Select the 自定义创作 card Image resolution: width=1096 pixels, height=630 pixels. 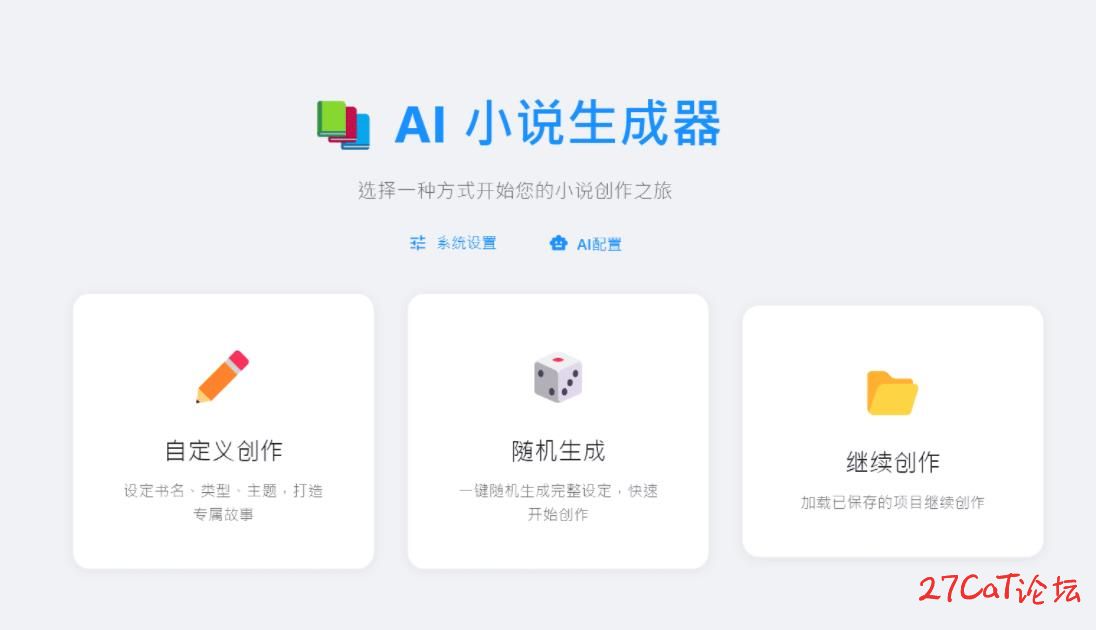pyautogui.click(x=223, y=431)
